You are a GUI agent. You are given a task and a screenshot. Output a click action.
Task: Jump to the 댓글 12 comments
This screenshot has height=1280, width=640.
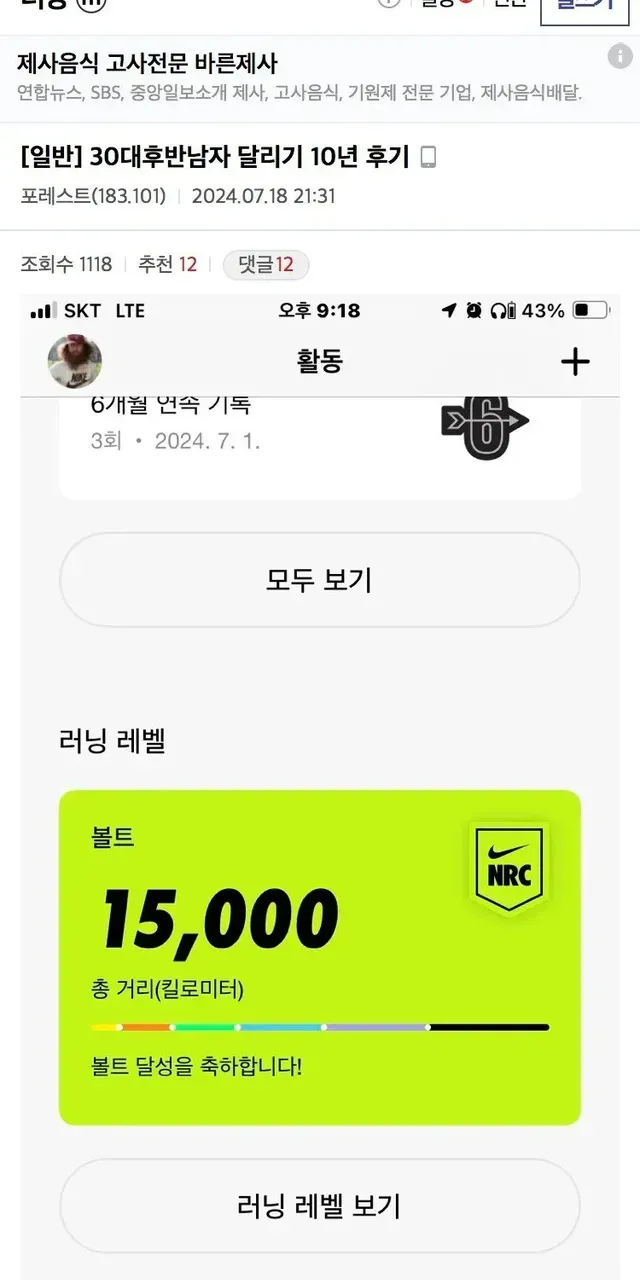265,265
